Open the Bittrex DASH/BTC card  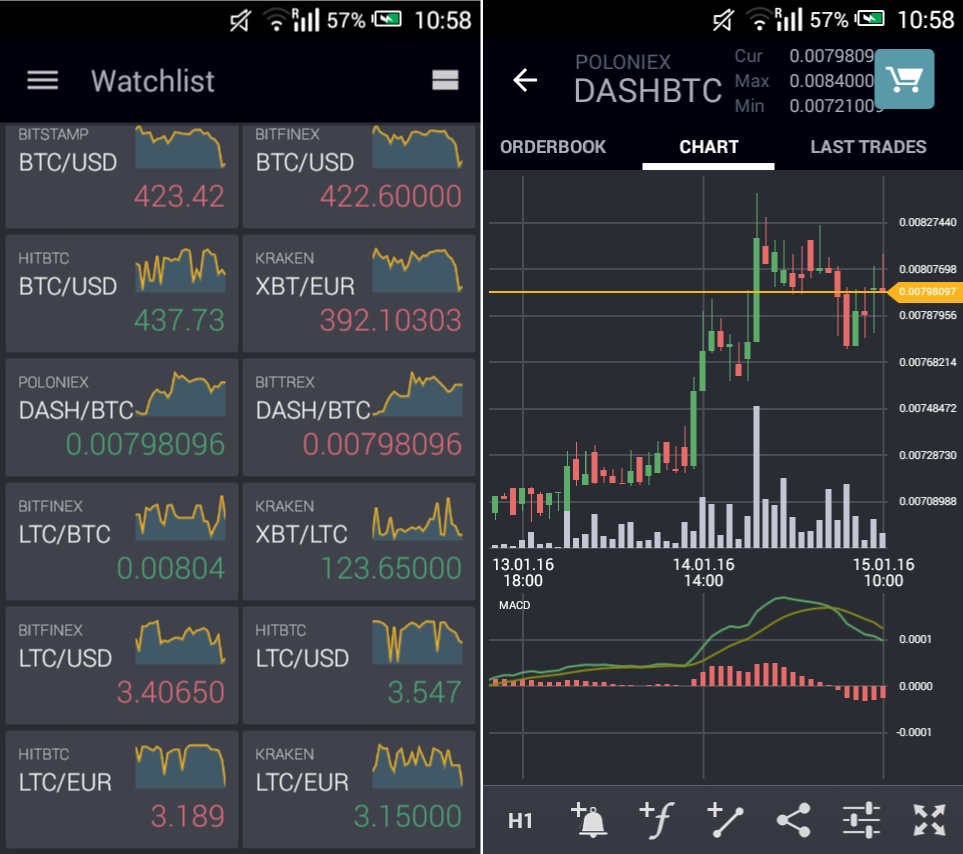click(x=359, y=417)
